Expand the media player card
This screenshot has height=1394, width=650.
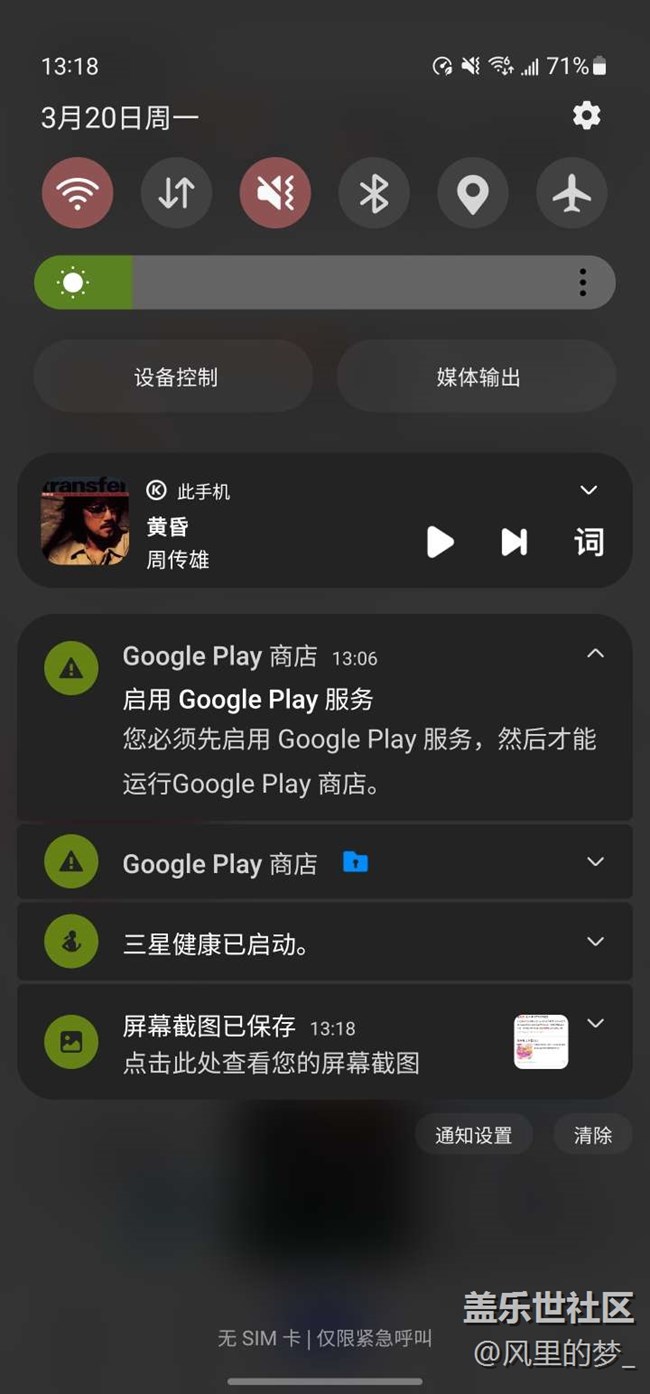point(589,490)
